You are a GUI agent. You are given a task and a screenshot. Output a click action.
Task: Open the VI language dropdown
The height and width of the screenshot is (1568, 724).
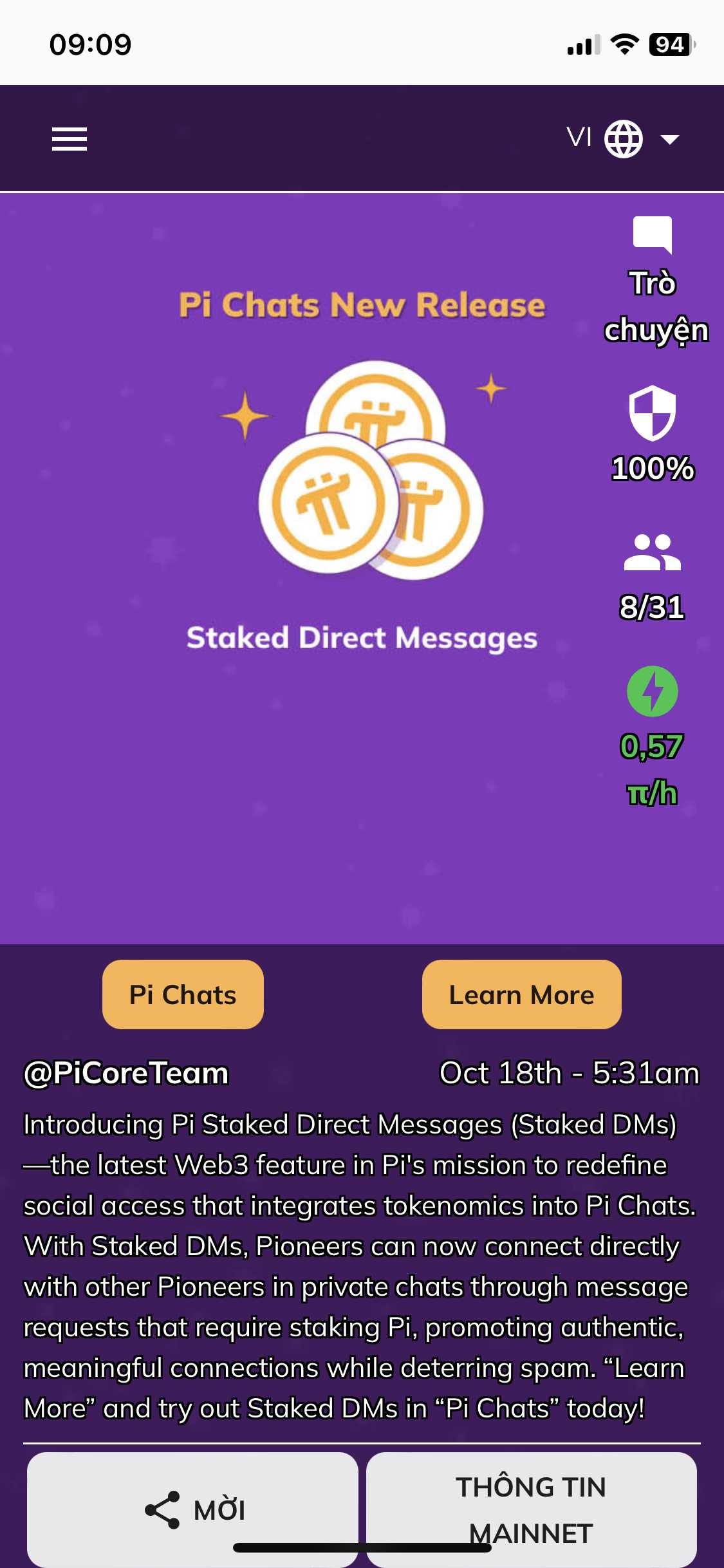(x=622, y=138)
